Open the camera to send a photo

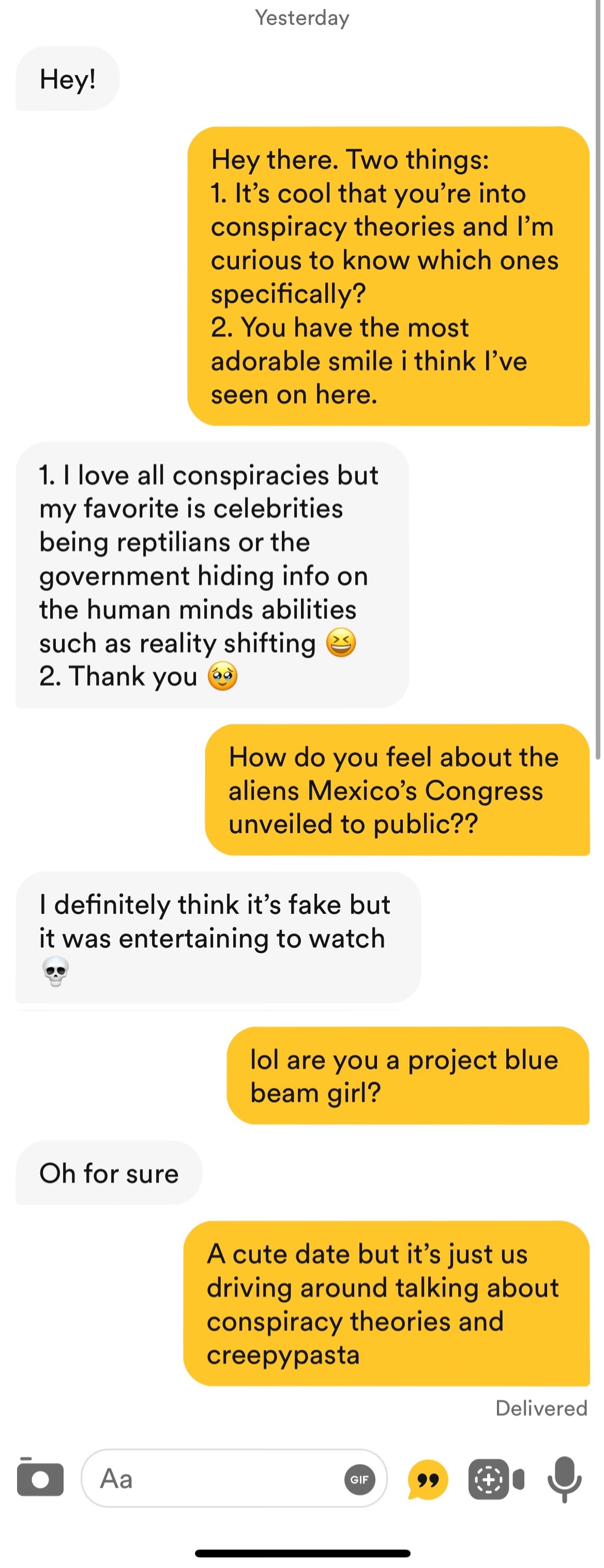click(40, 1478)
